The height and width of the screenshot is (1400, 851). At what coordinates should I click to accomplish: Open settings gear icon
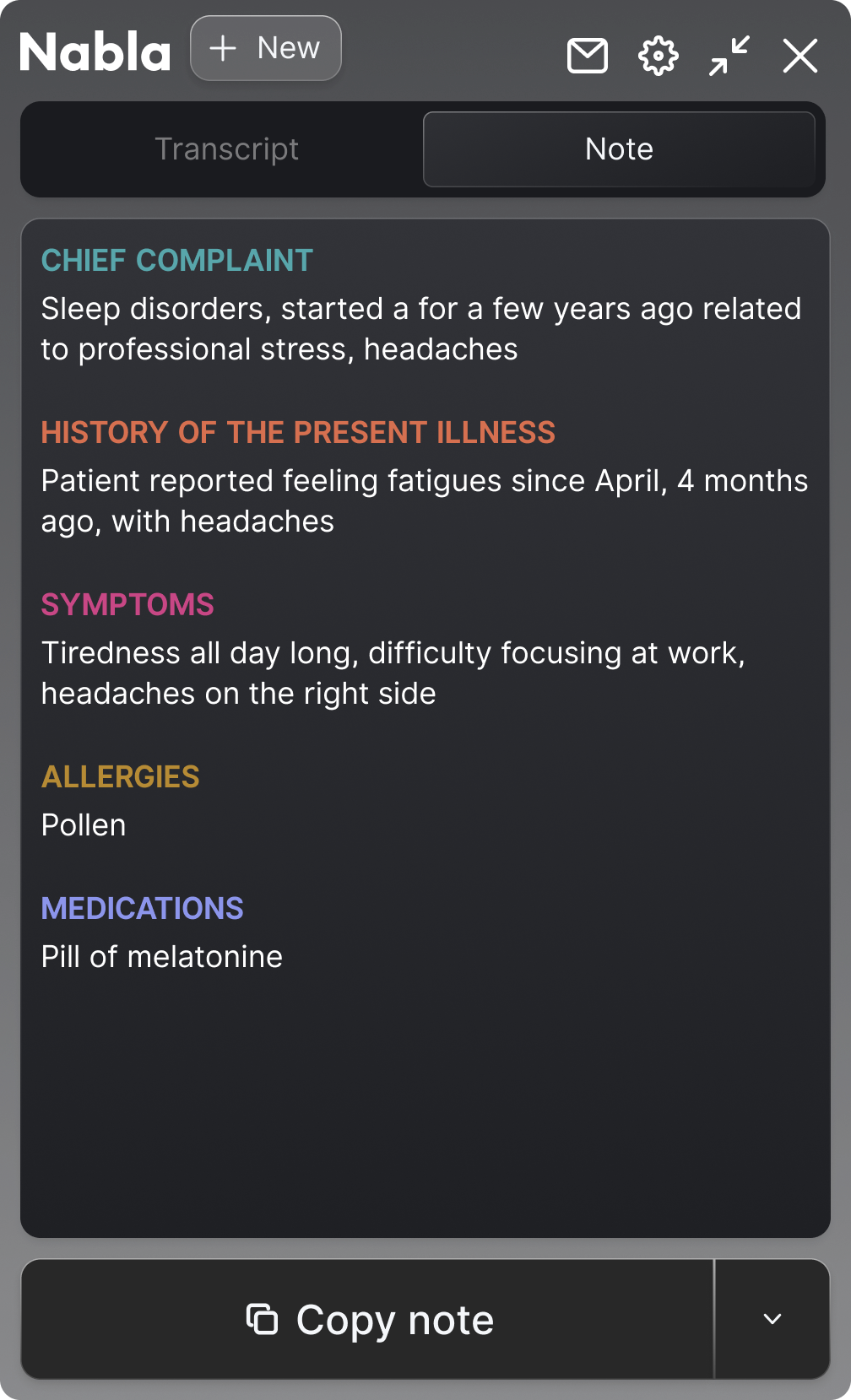(x=659, y=57)
